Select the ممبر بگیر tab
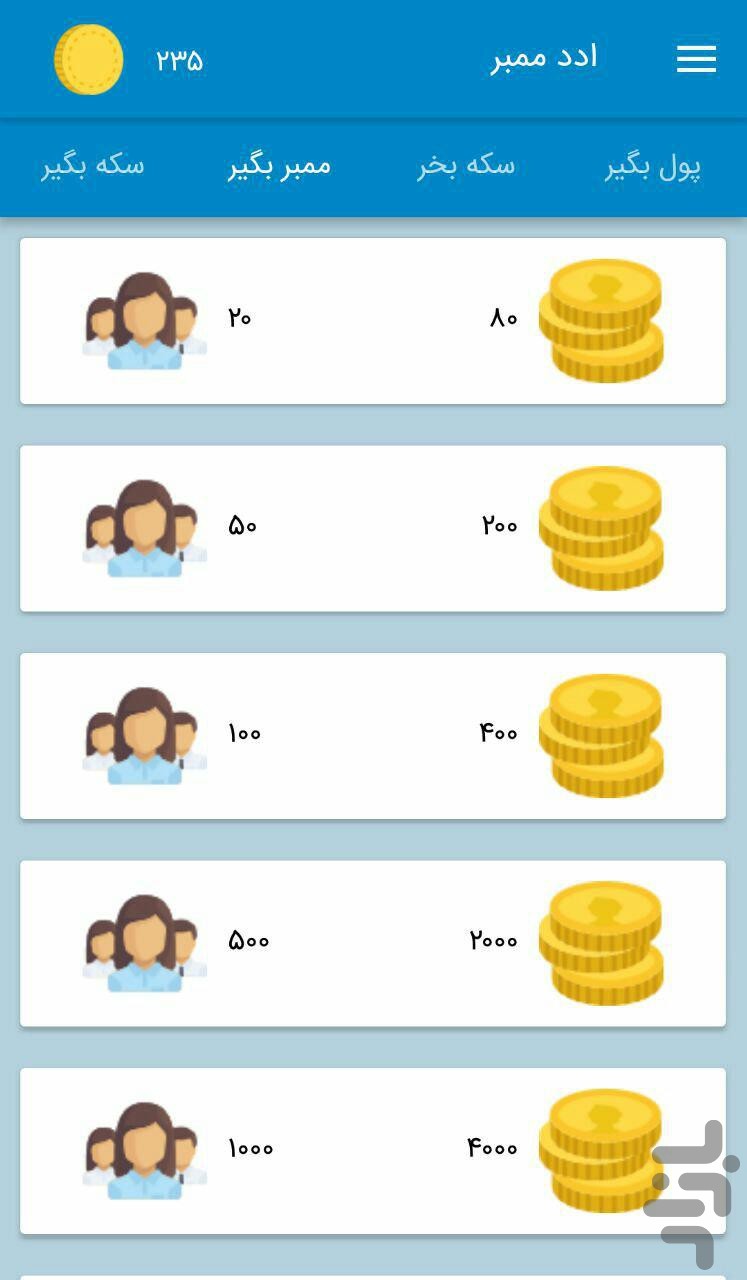This screenshot has width=747, height=1280. click(279, 166)
